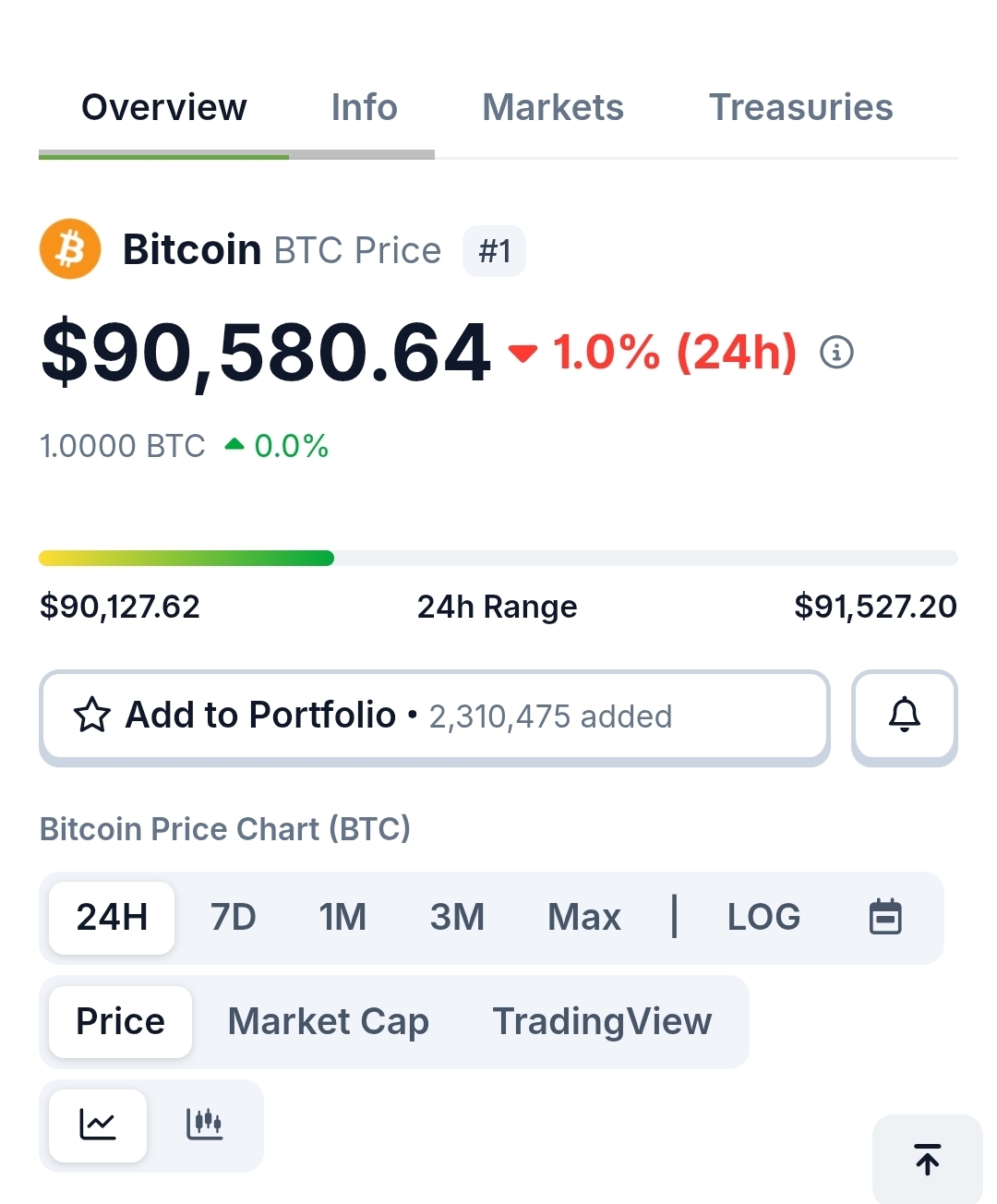The image size is (997, 1204).
Task: Select the line chart style
Action: coord(98,1125)
